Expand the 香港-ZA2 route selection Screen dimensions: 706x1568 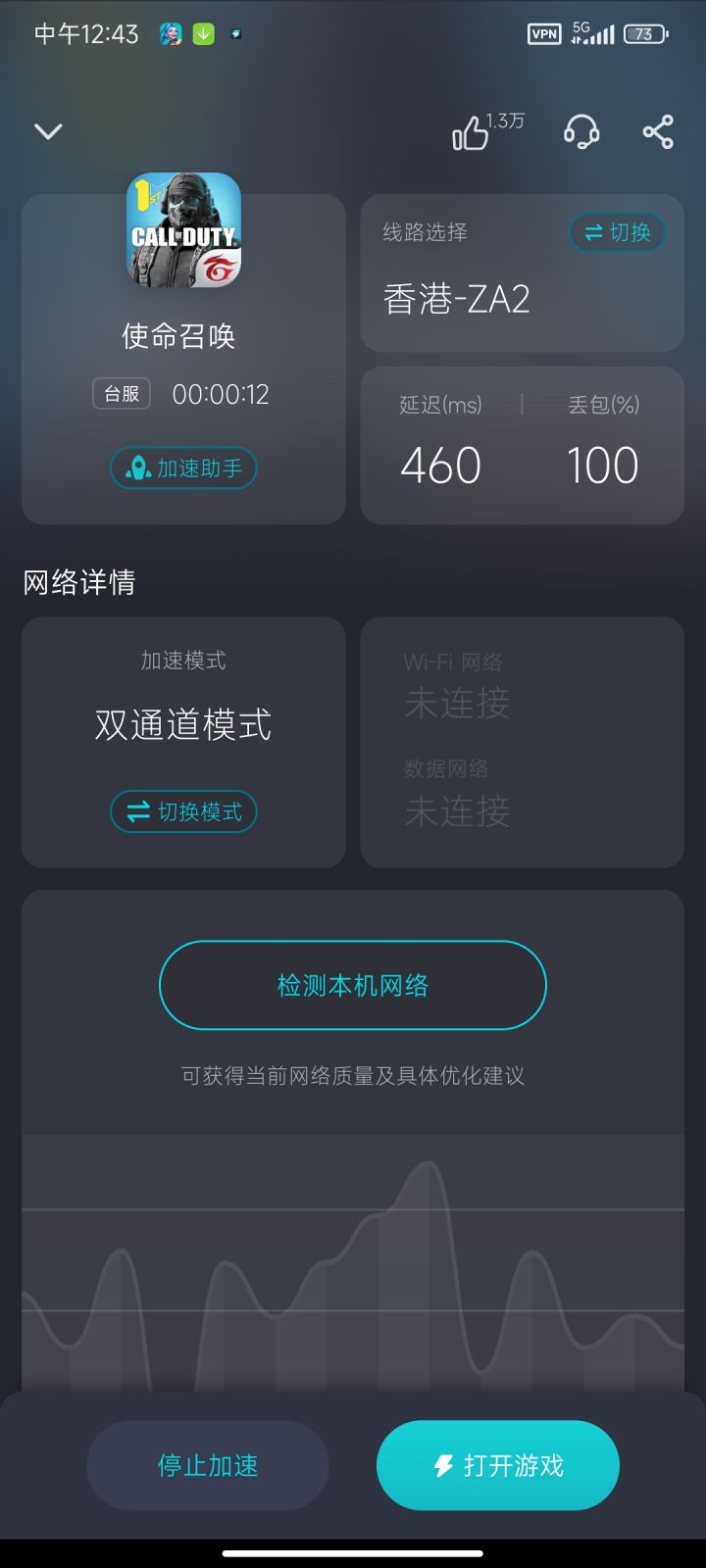click(x=458, y=299)
